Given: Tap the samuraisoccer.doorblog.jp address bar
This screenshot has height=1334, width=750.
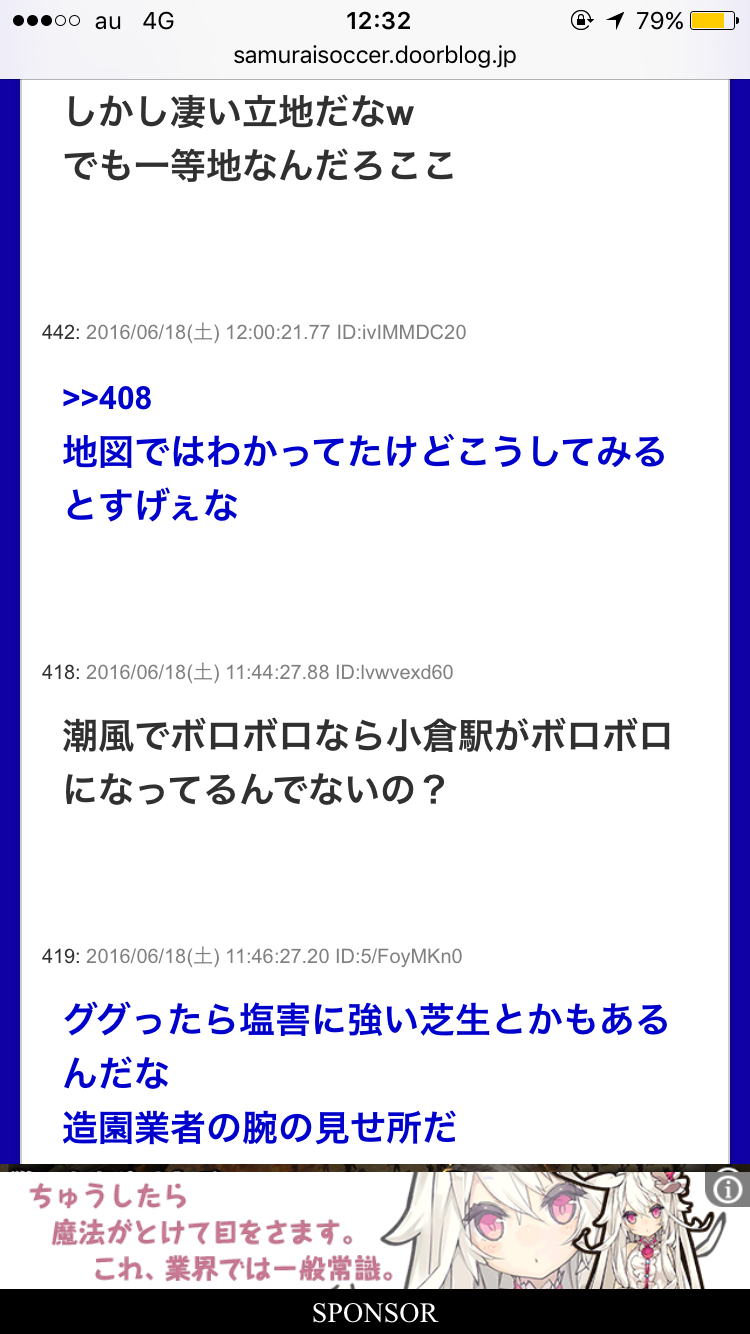Looking at the screenshot, I should [375, 56].
